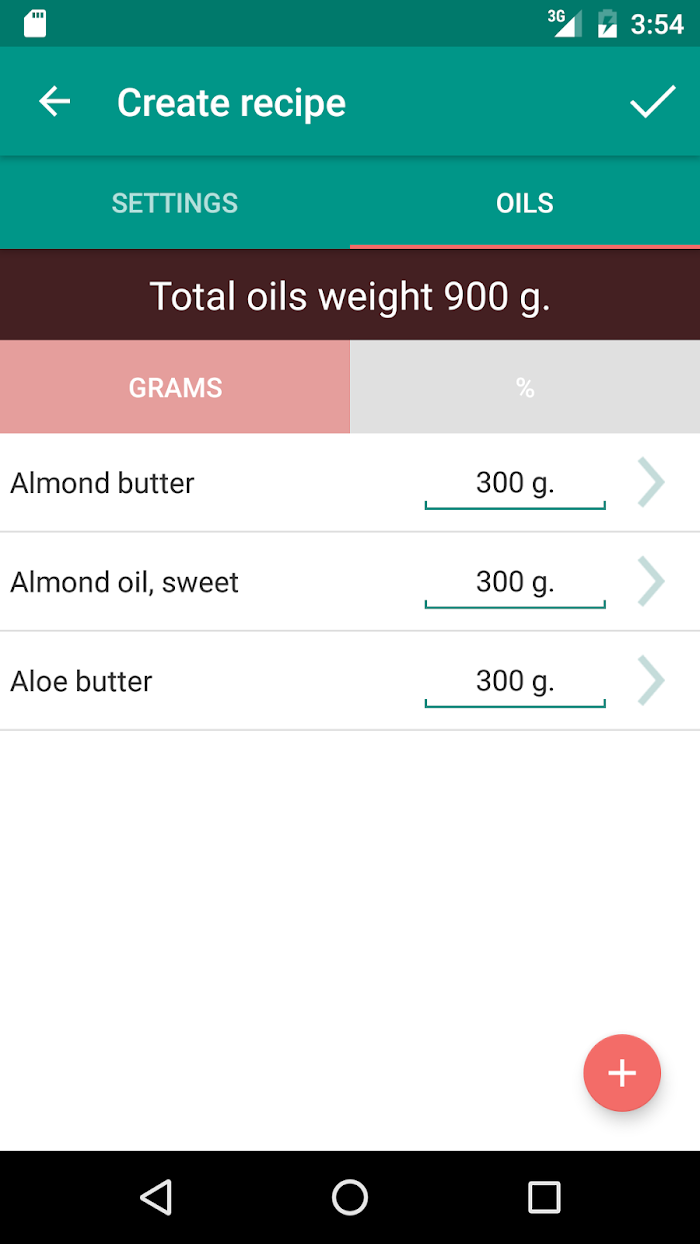Select the Oils tab
This screenshot has width=700, height=1244.
click(525, 203)
